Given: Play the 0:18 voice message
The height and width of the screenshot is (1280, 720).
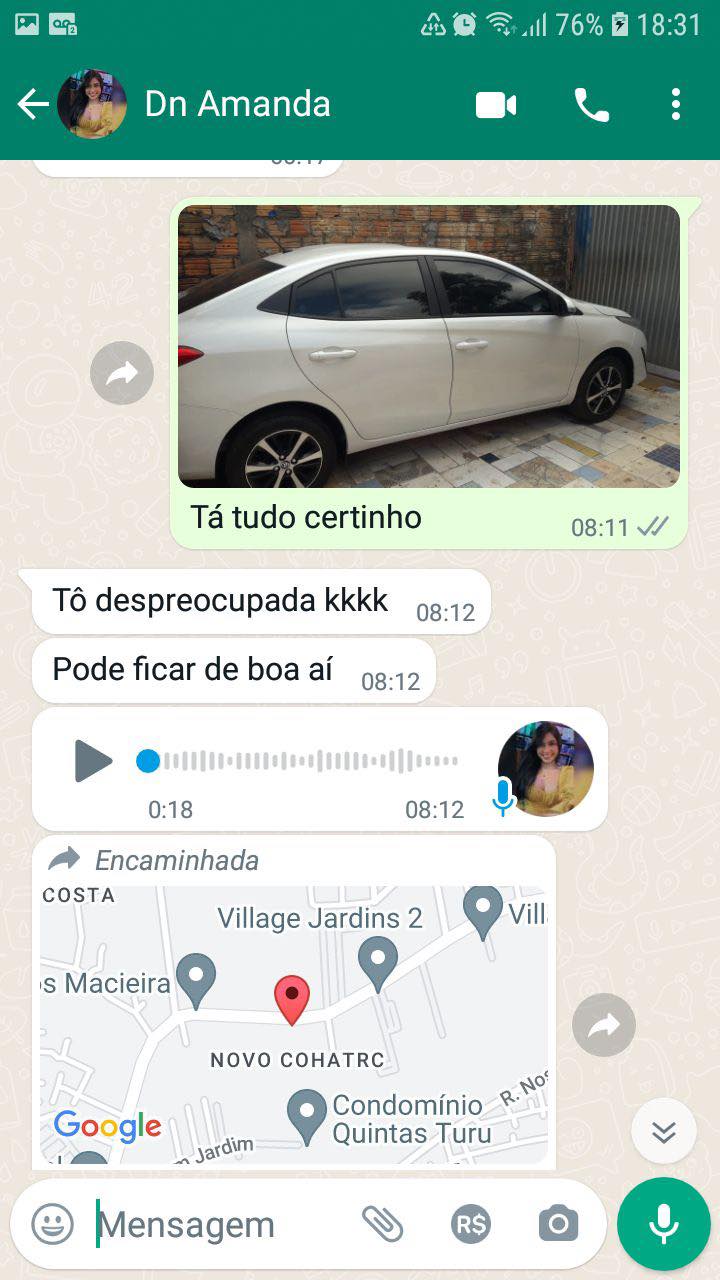Looking at the screenshot, I should [x=93, y=762].
